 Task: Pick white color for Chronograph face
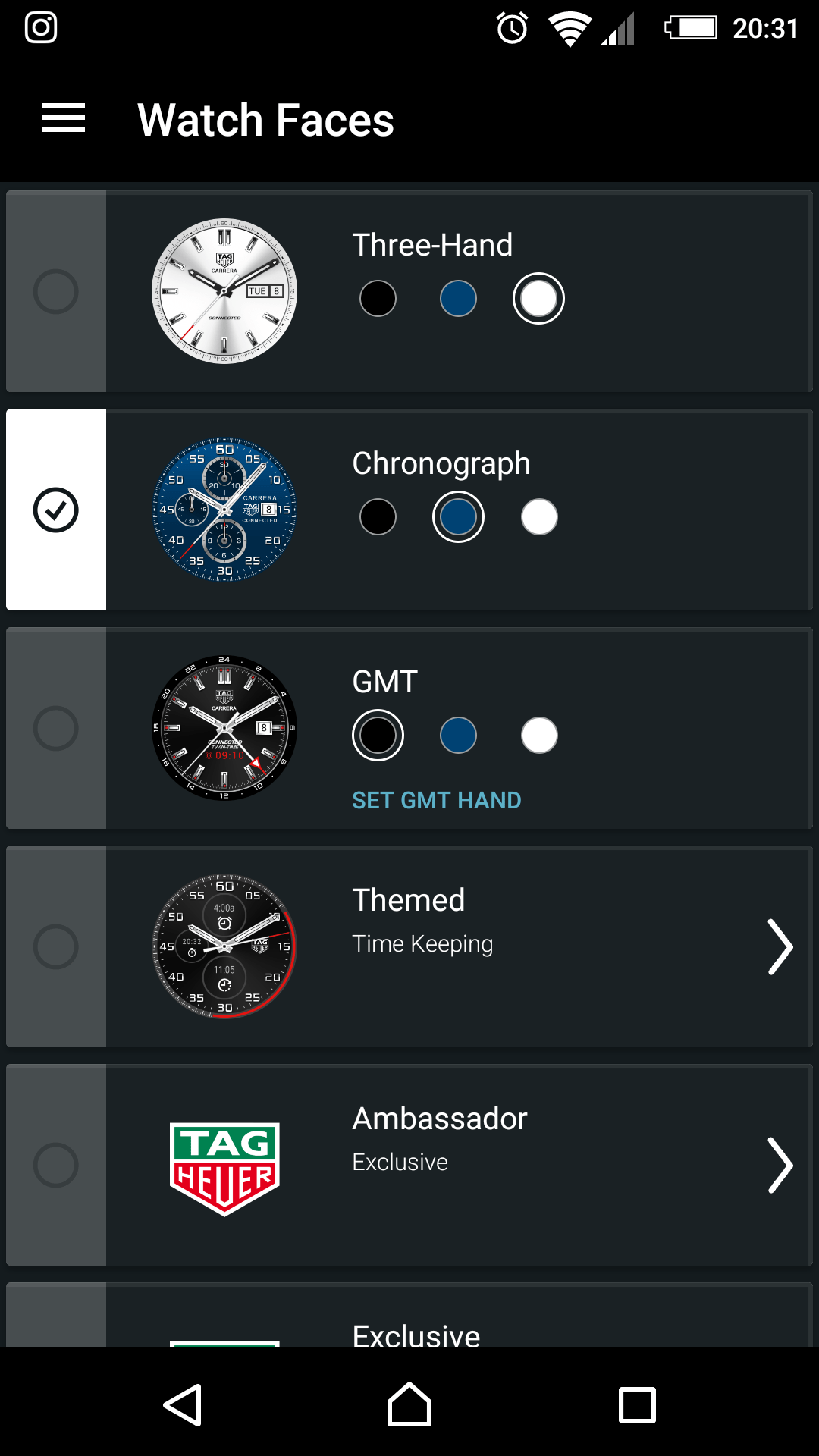539,517
